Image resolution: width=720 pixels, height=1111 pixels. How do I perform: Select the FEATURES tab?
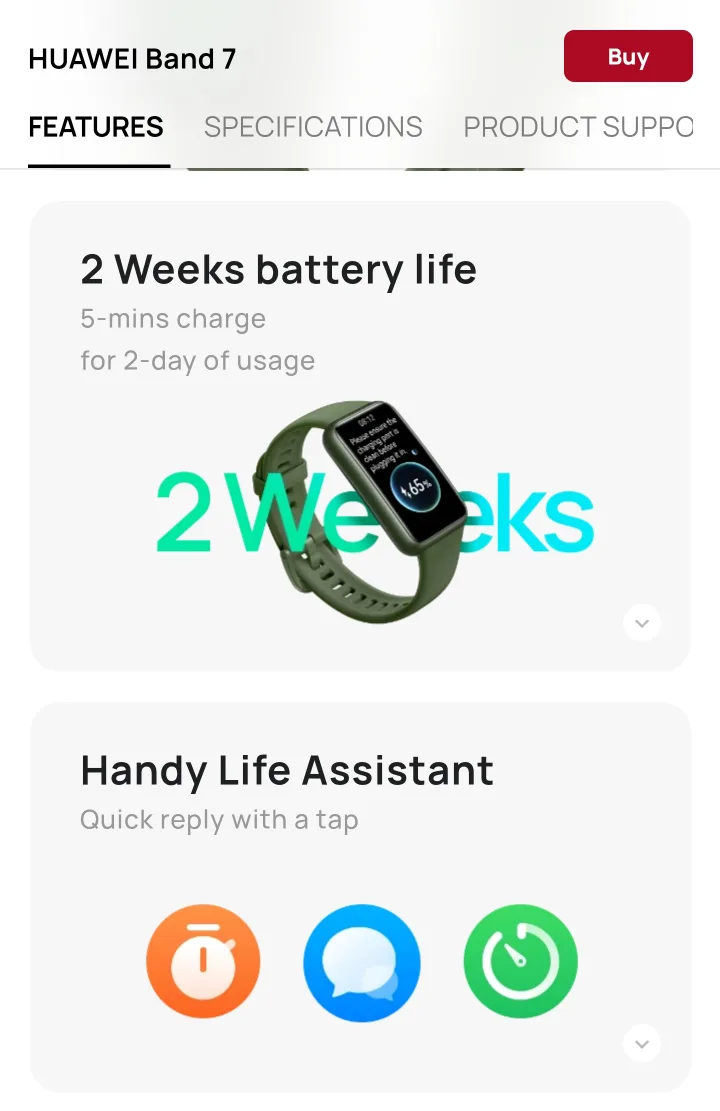(96, 127)
